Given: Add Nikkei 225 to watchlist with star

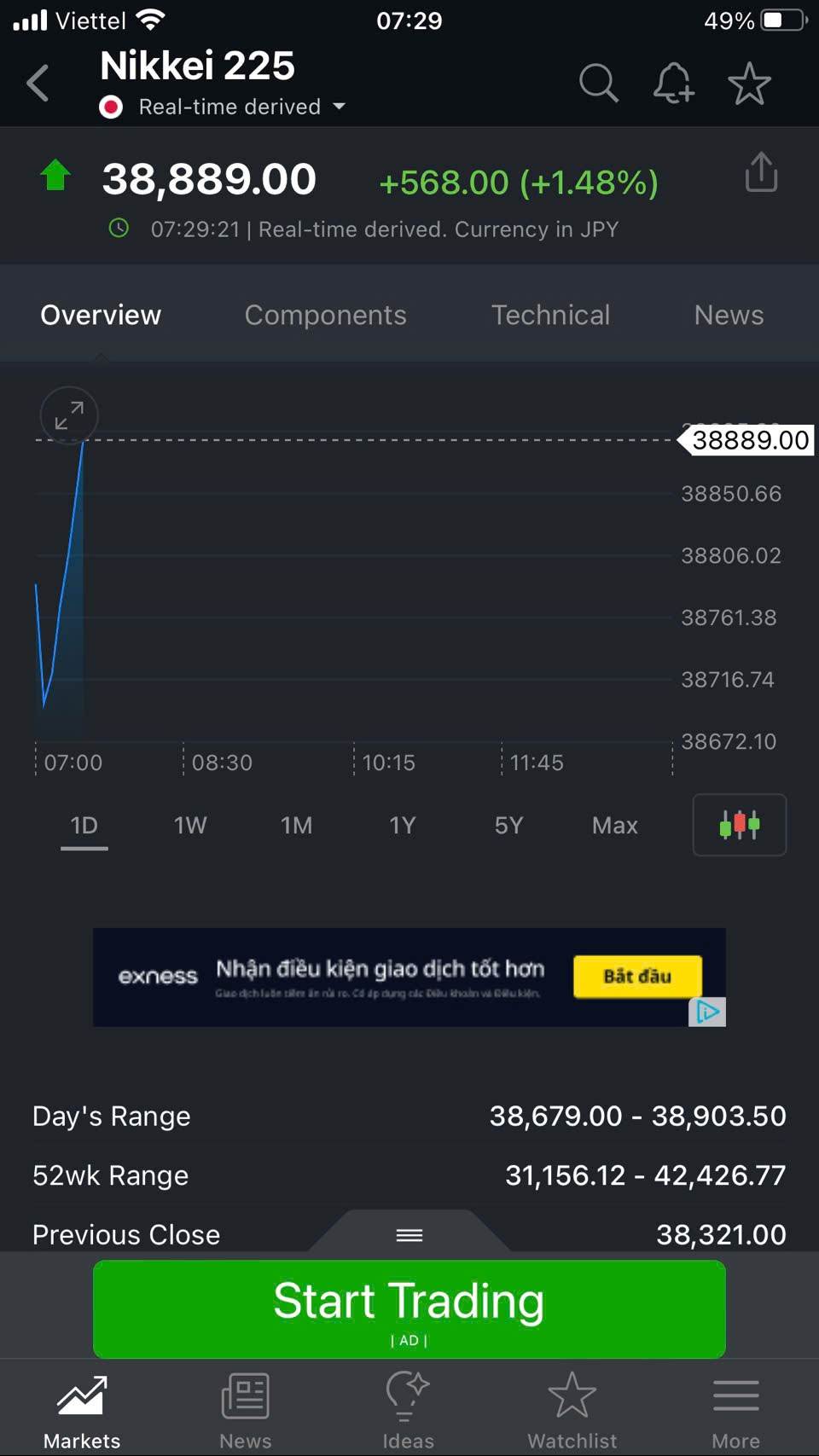Looking at the screenshot, I should [x=749, y=83].
